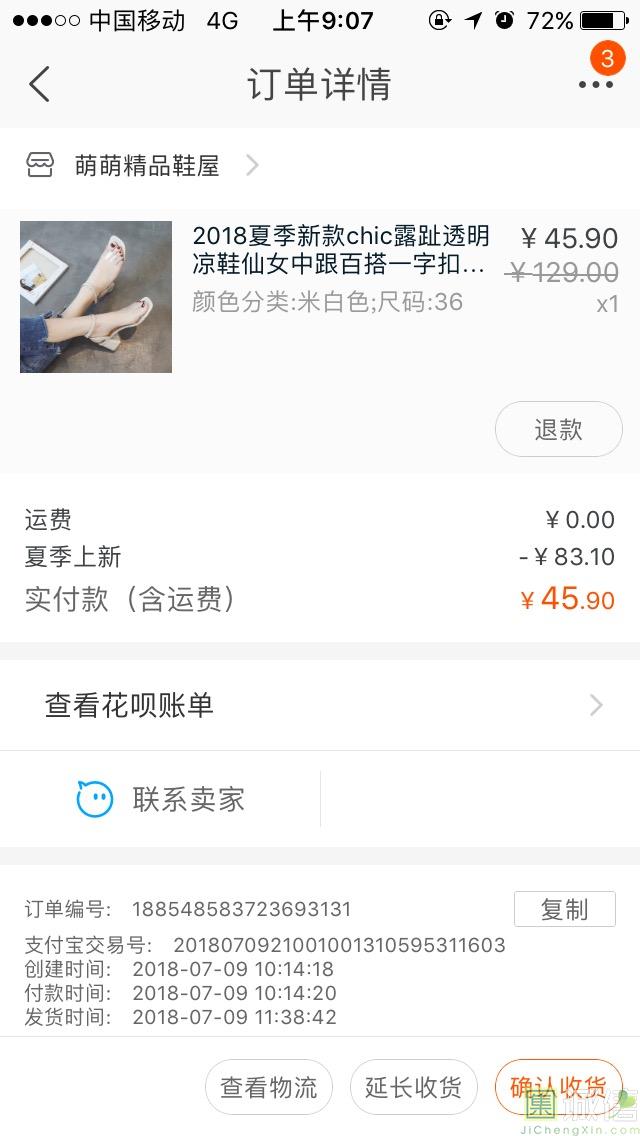The height and width of the screenshot is (1136, 640).
Task: Go back from order details
Action: click(x=40, y=84)
